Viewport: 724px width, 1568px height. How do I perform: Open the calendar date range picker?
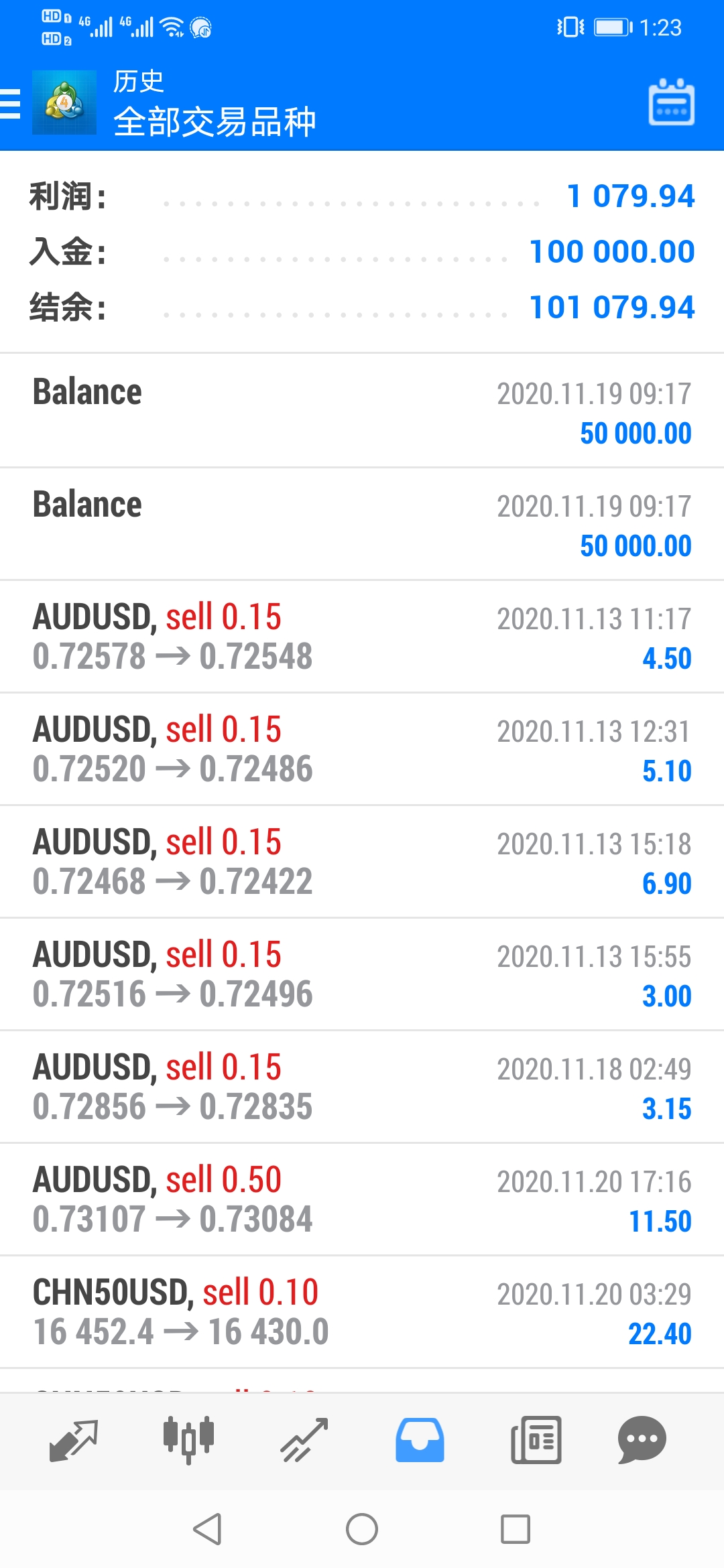pyautogui.click(x=671, y=103)
